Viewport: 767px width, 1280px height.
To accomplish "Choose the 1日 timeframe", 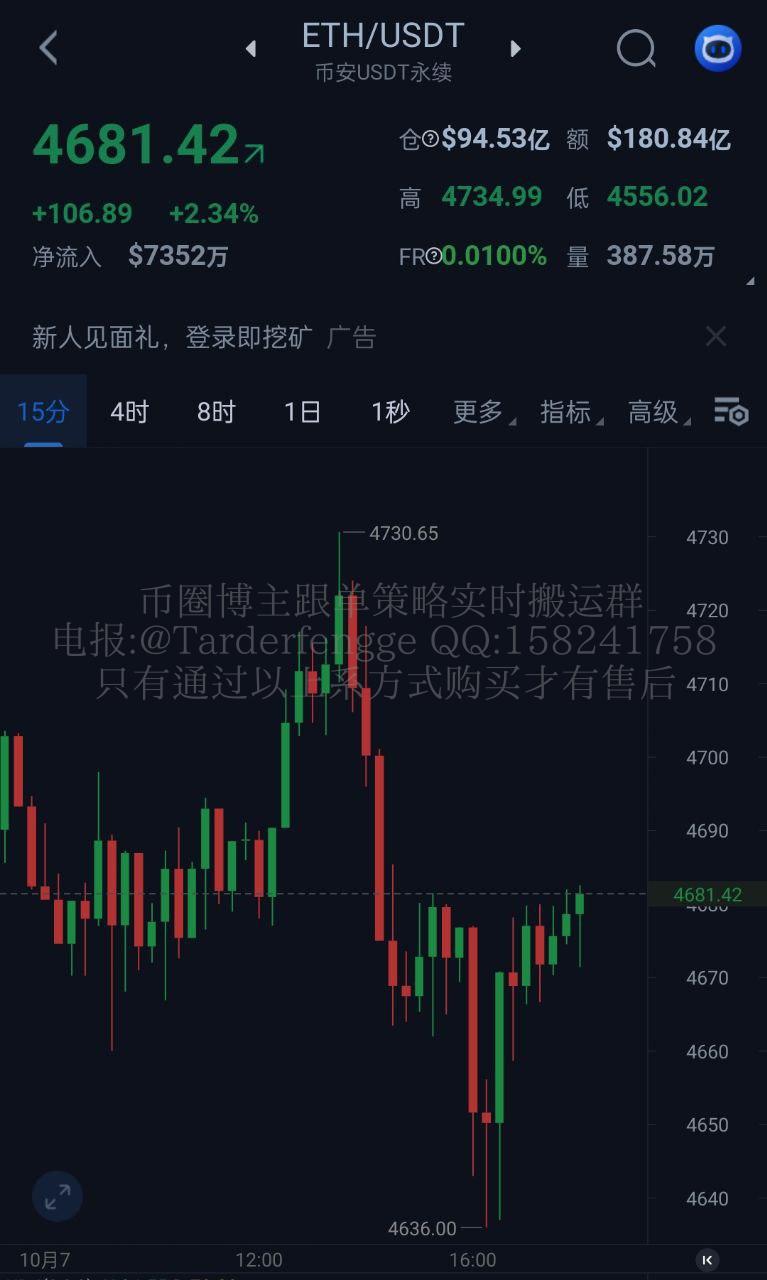I will tap(302, 411).
